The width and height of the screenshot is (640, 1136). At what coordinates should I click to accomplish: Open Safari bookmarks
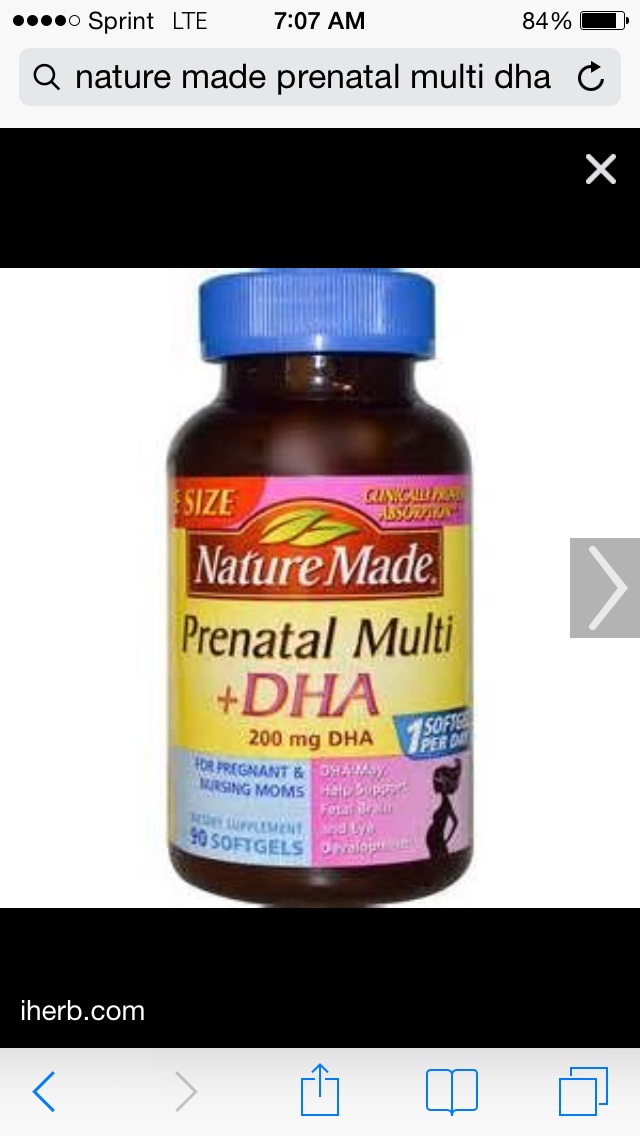pyautogui.click(x=452, y=1091)
